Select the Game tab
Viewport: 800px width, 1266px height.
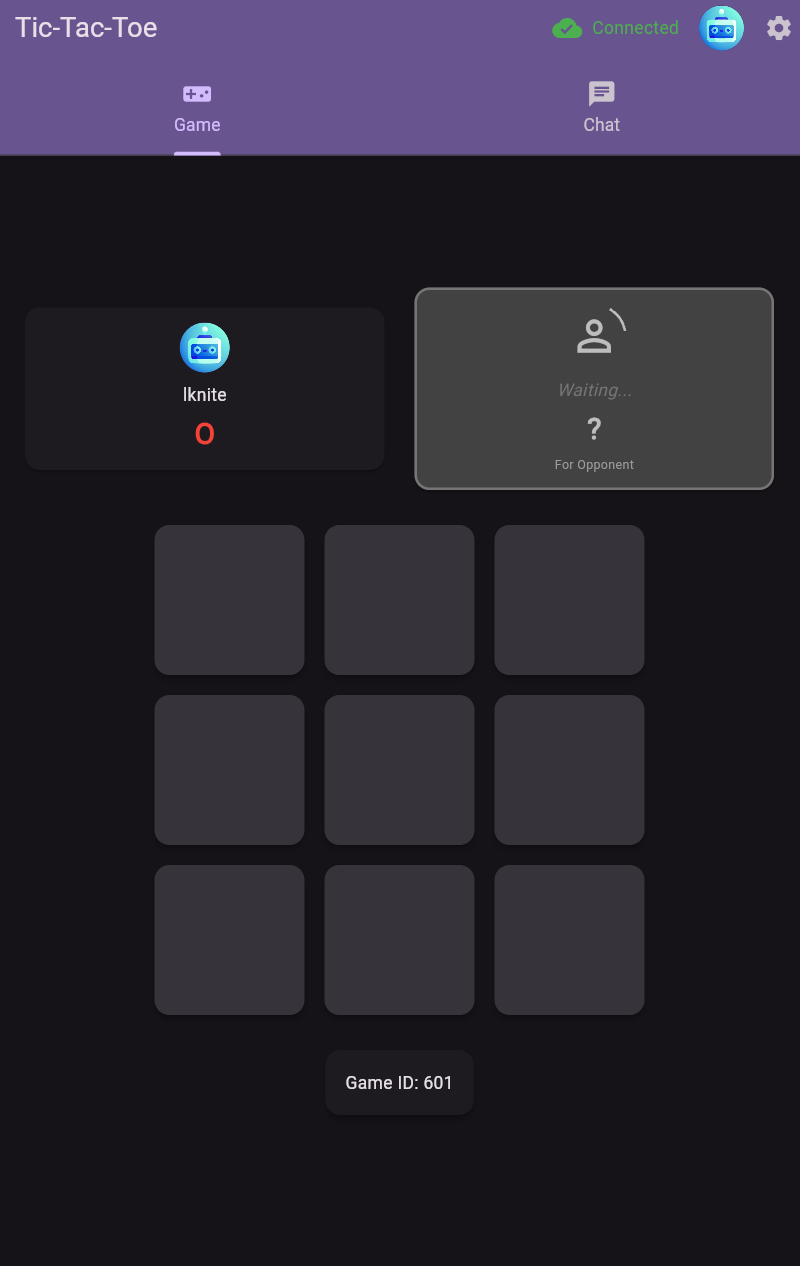tap(197, 108)
